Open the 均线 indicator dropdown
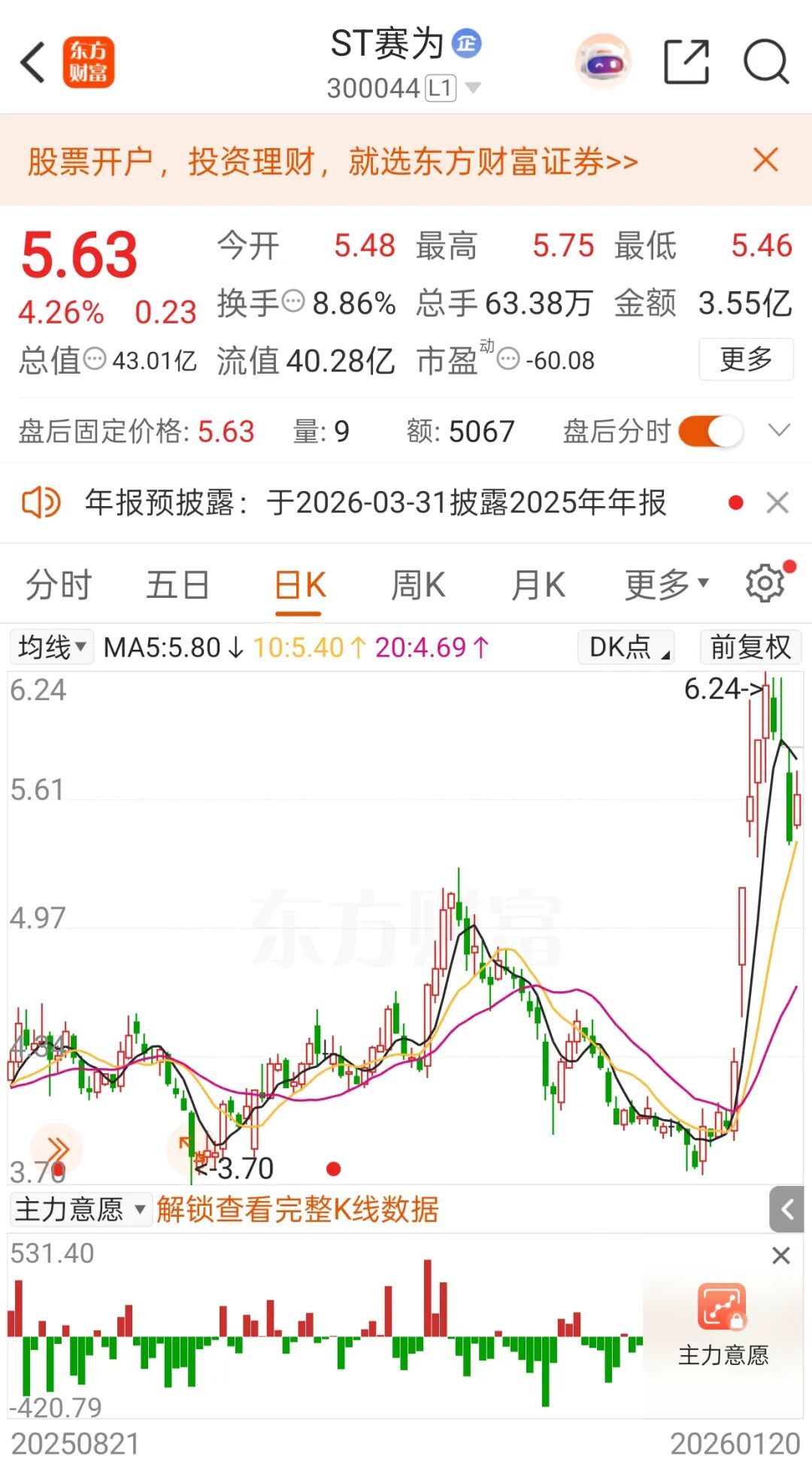This screenshot has width=812, height=1462. tap(51, 647)
